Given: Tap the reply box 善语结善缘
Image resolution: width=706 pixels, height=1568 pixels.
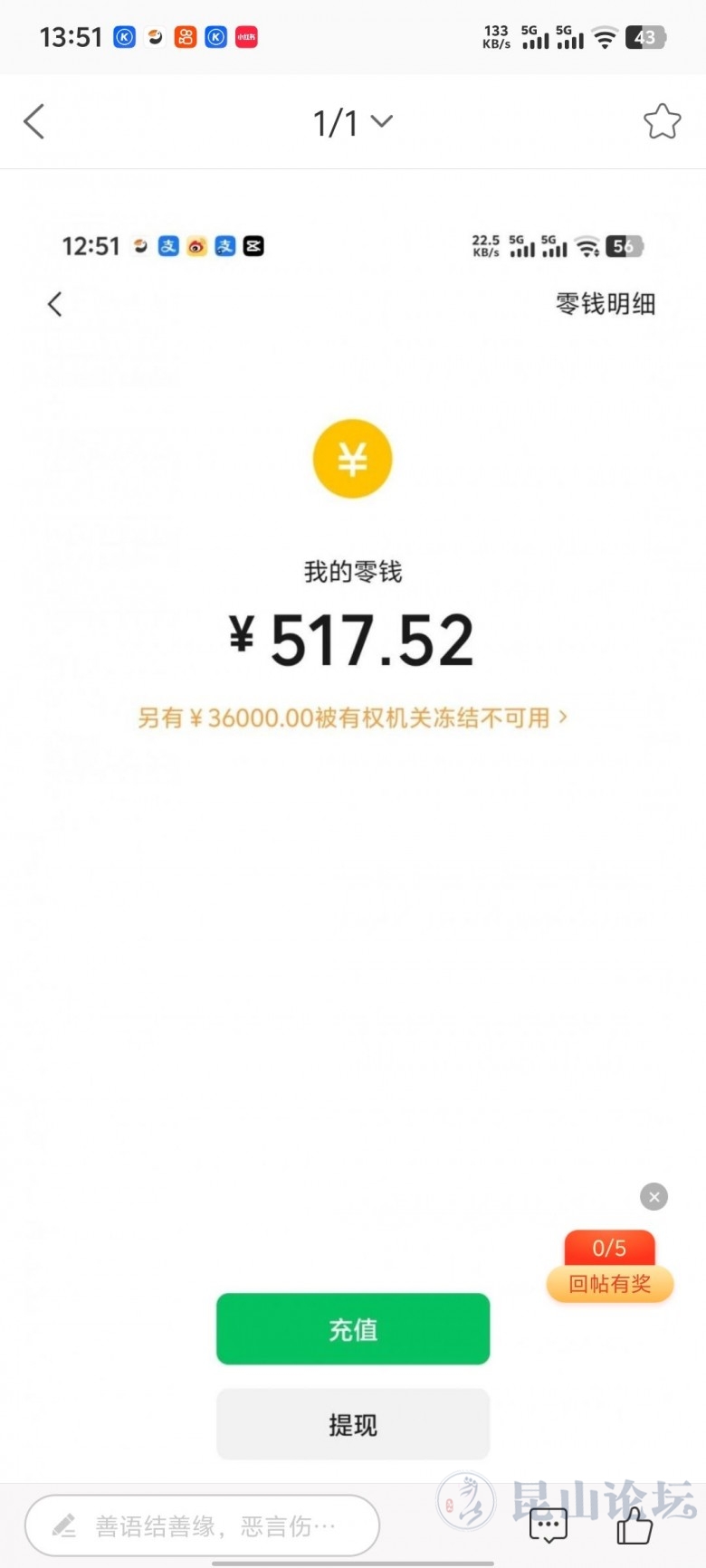Looking at the screenshot, I should (x=202, y=1525).
